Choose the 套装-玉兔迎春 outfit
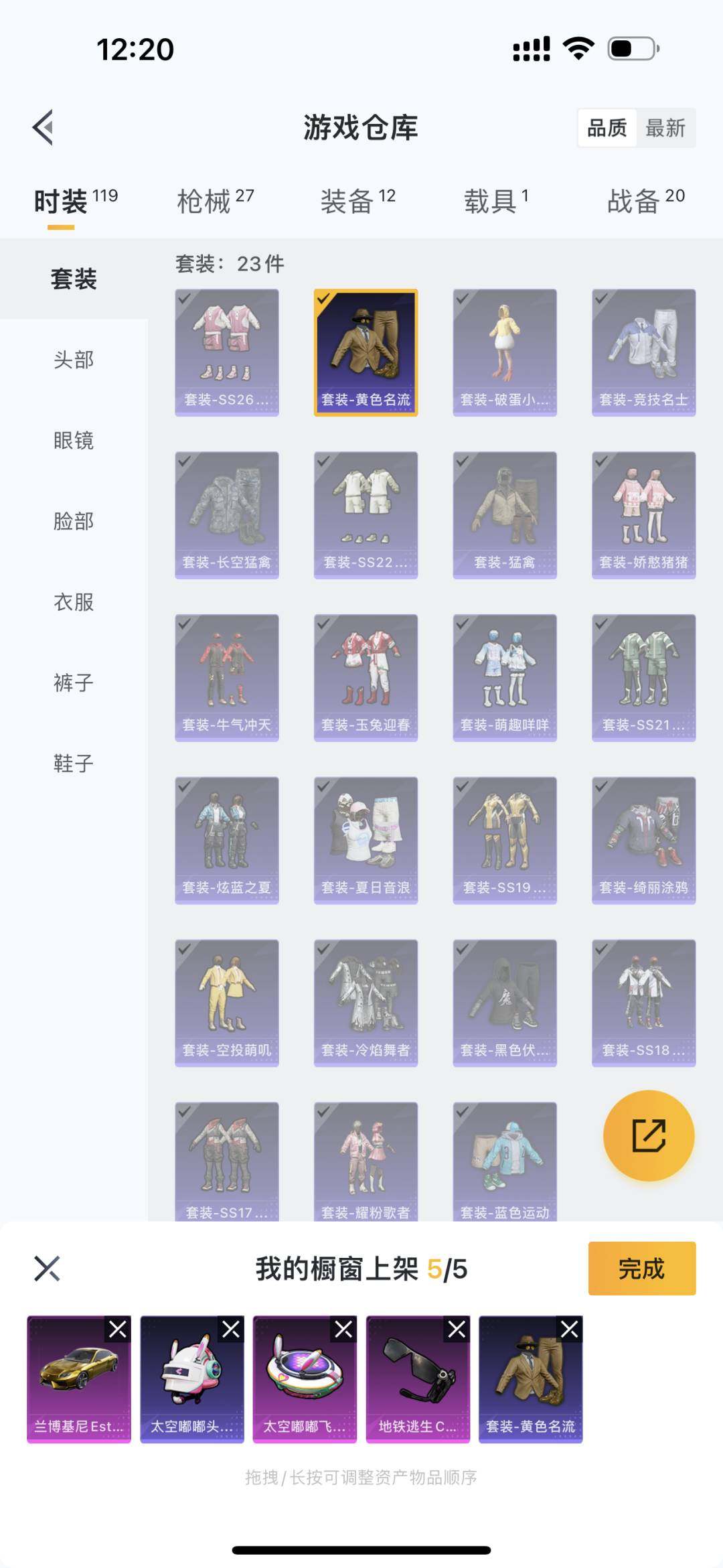Image resolution: width=723 pixels, height=1568 pixels. tap(366, 677)
